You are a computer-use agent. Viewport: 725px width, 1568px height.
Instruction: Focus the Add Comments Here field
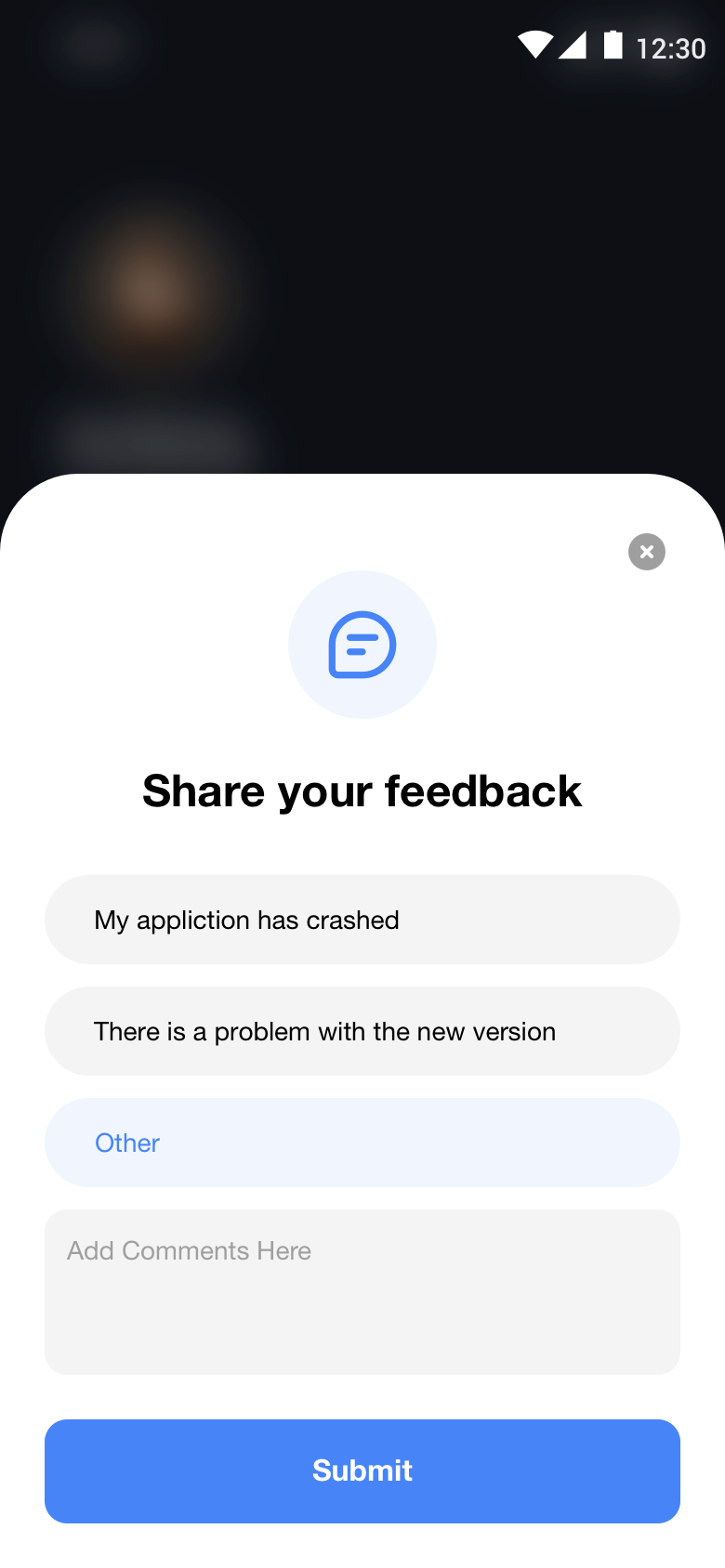point(362,1291)
